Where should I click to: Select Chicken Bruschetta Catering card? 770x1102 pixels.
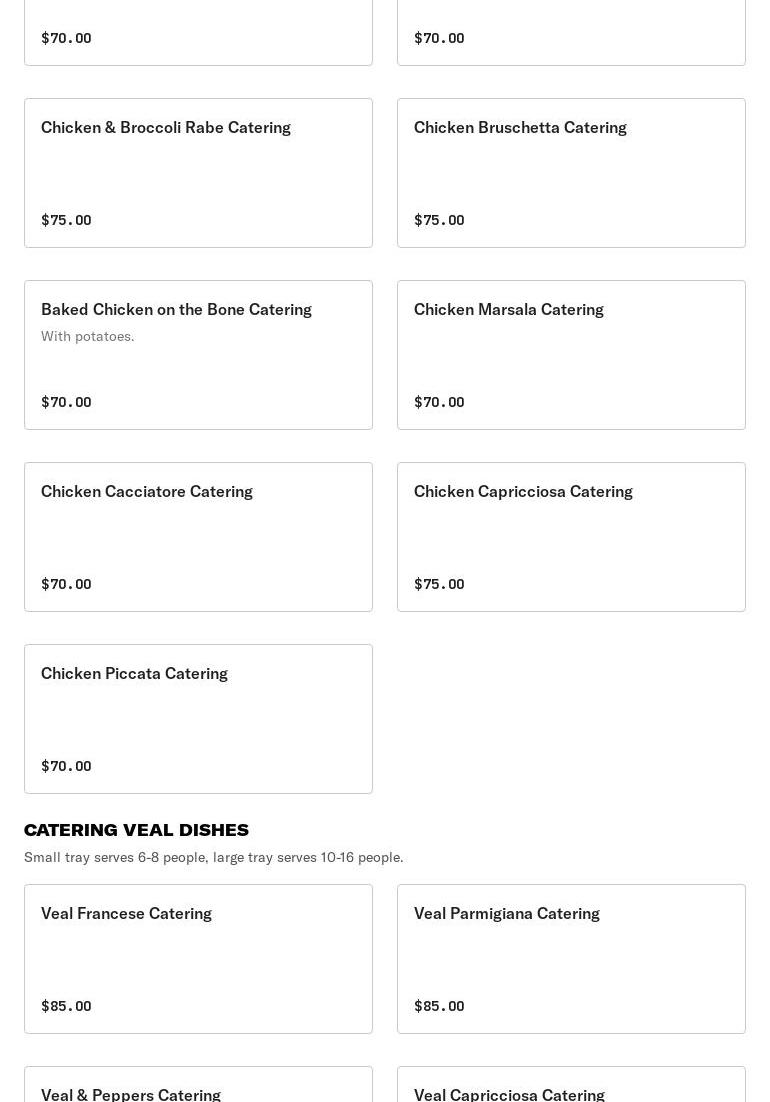tap(571, 172)
